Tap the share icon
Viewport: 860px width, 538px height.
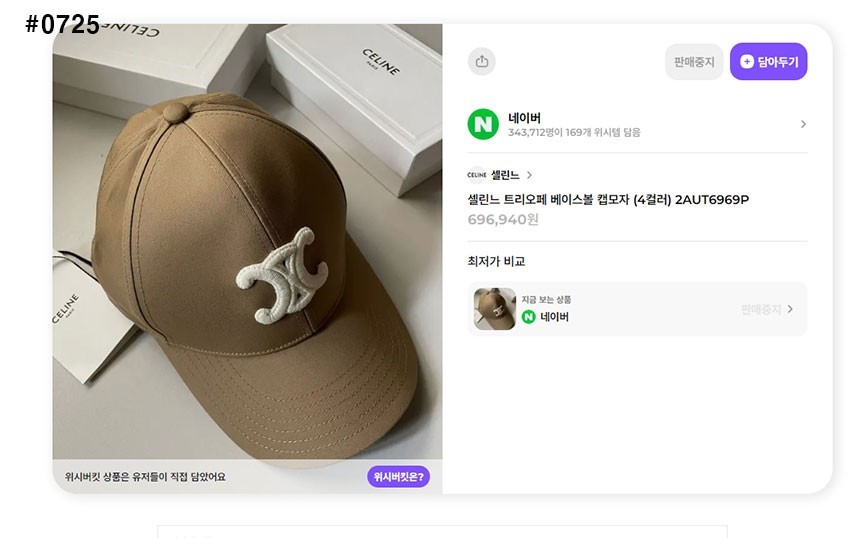point(482,61)
